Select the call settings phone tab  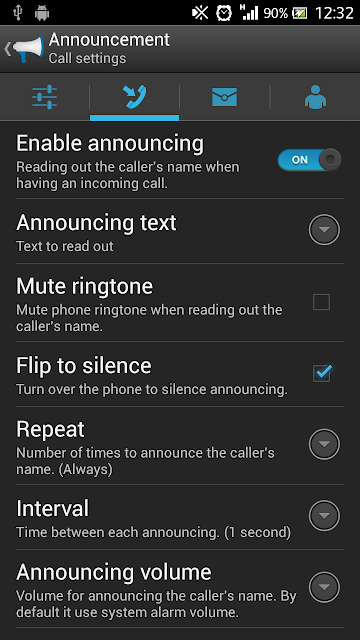click(x=134, y=97)
